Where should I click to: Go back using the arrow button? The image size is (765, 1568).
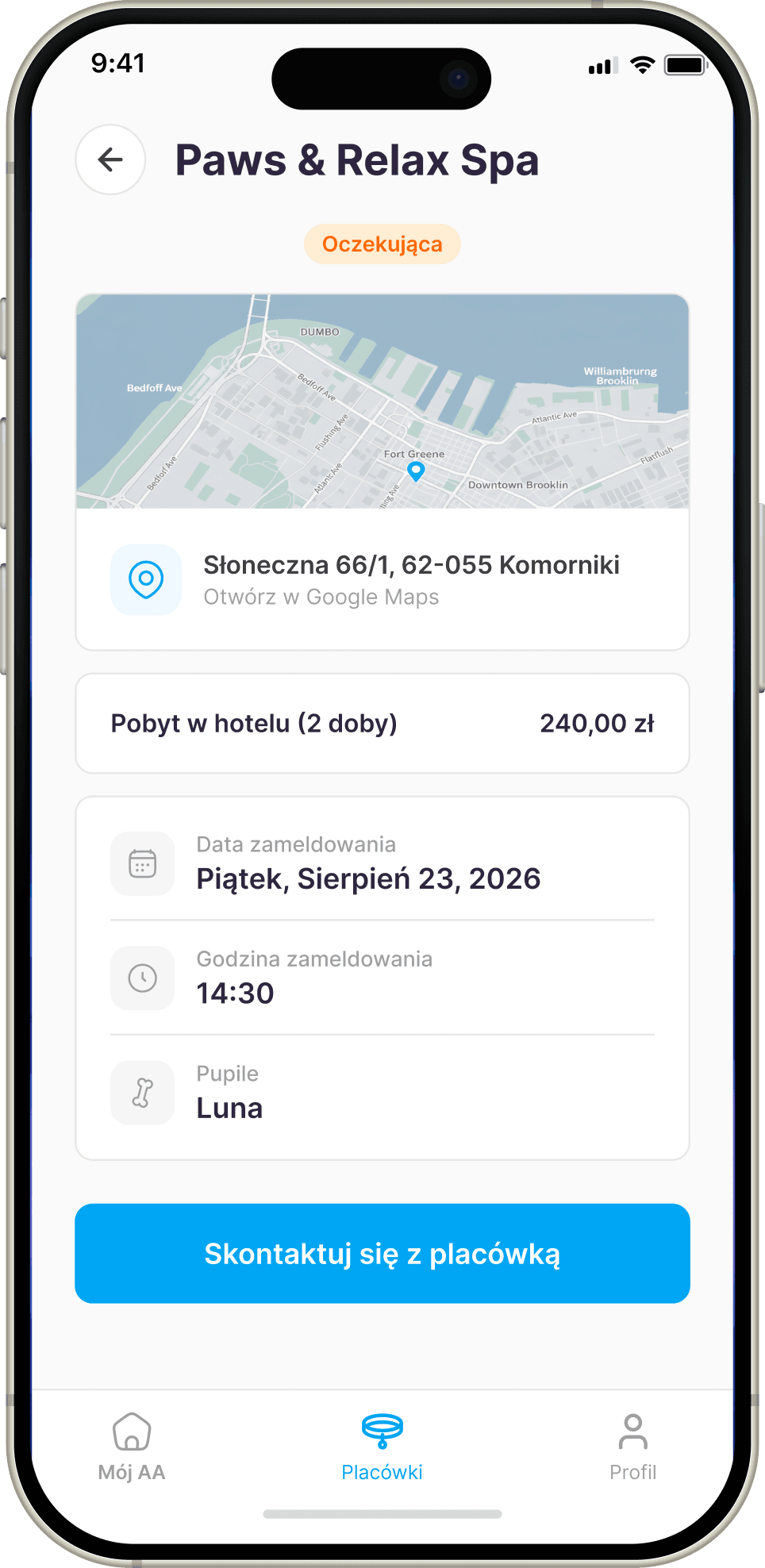[x=110, y=159]
